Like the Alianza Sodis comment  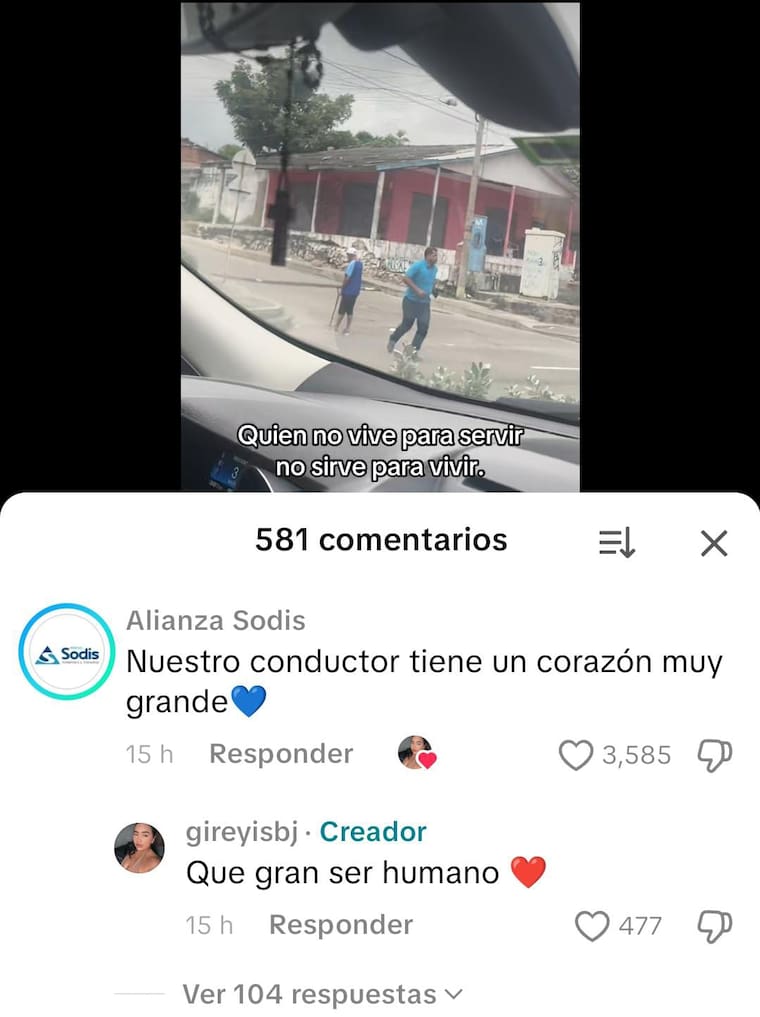click(x=576, y=755)
